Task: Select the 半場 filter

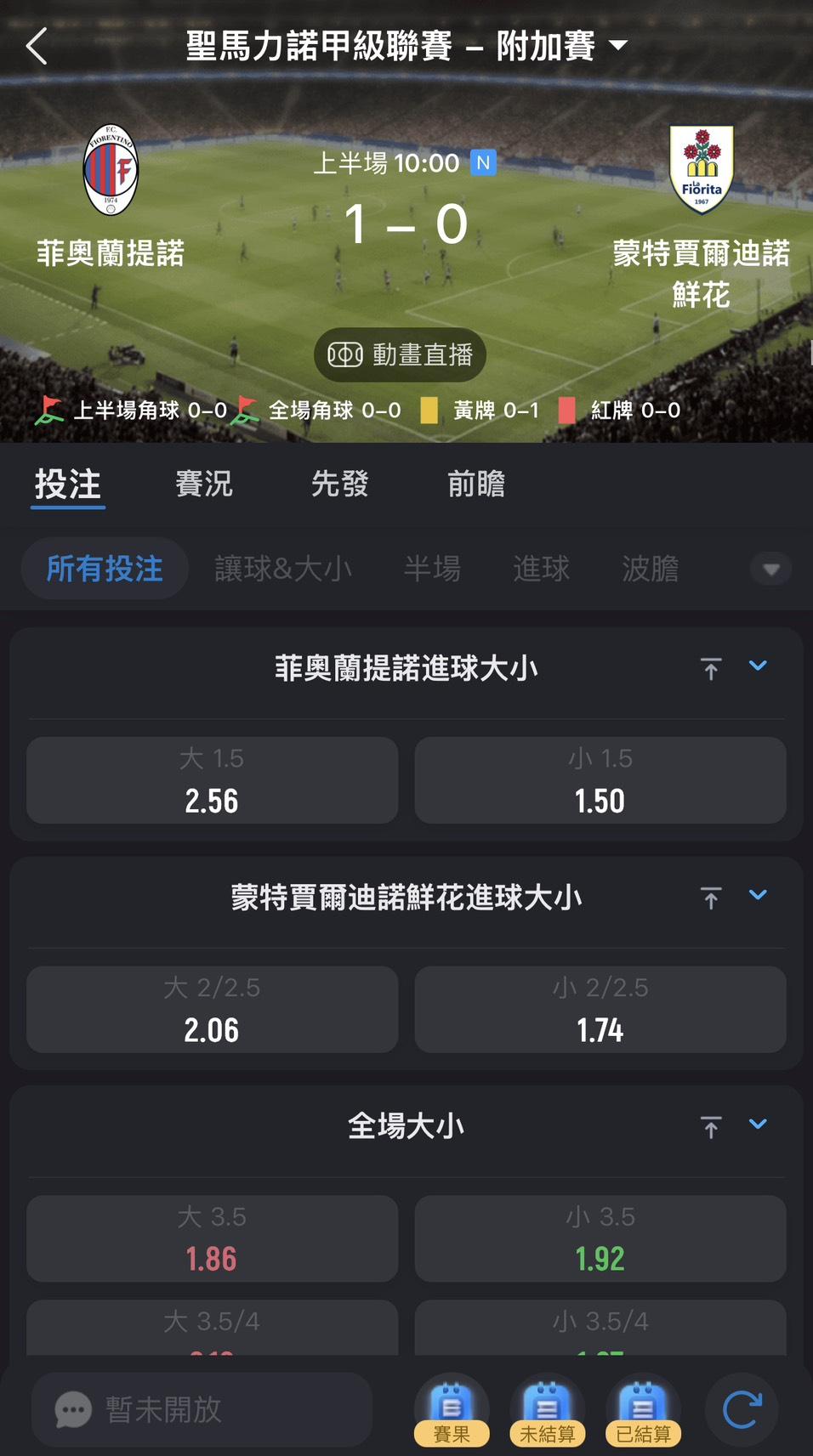Action: (432, 569)
